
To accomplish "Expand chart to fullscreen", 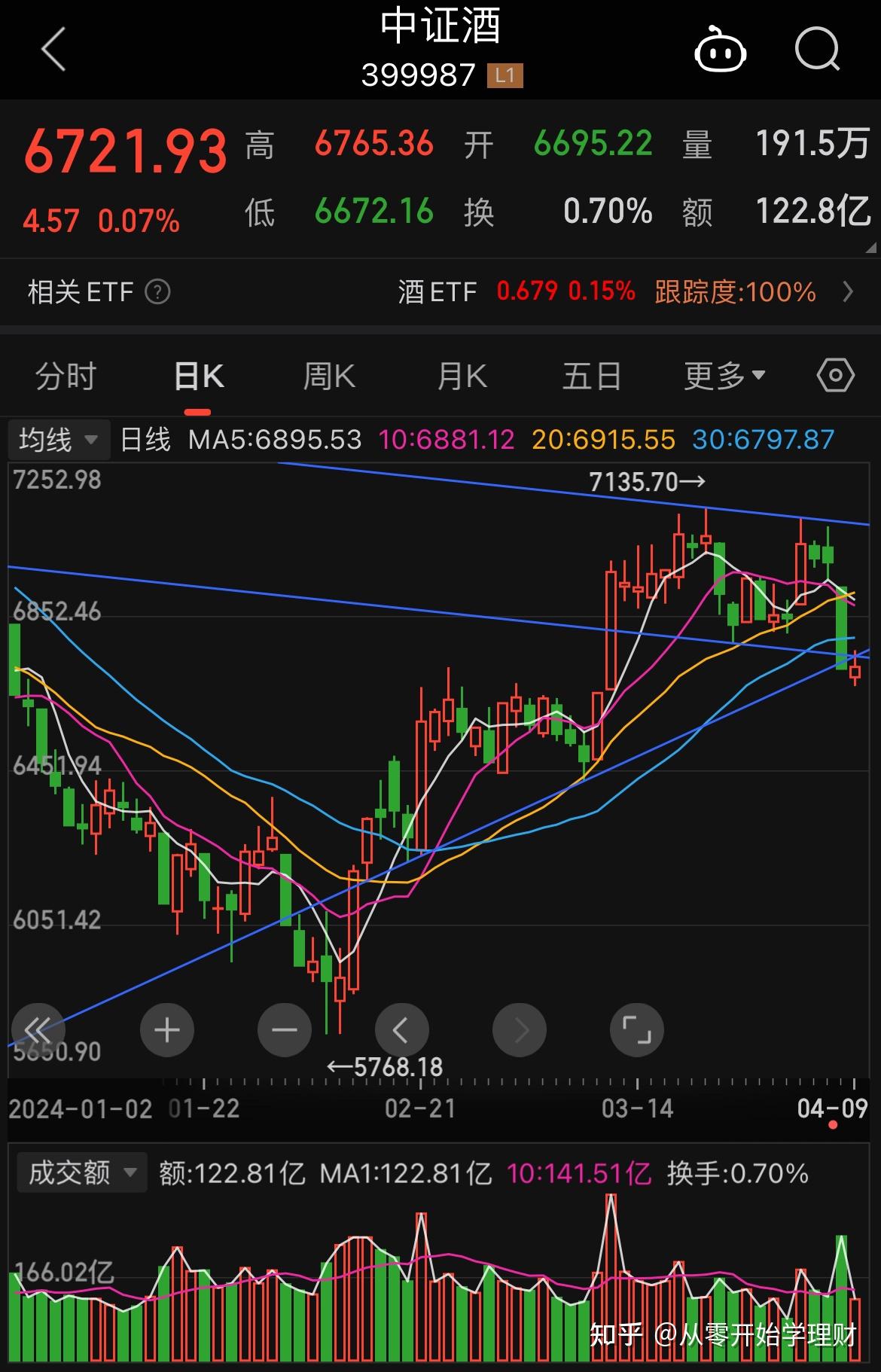I will click(637, 1029).
